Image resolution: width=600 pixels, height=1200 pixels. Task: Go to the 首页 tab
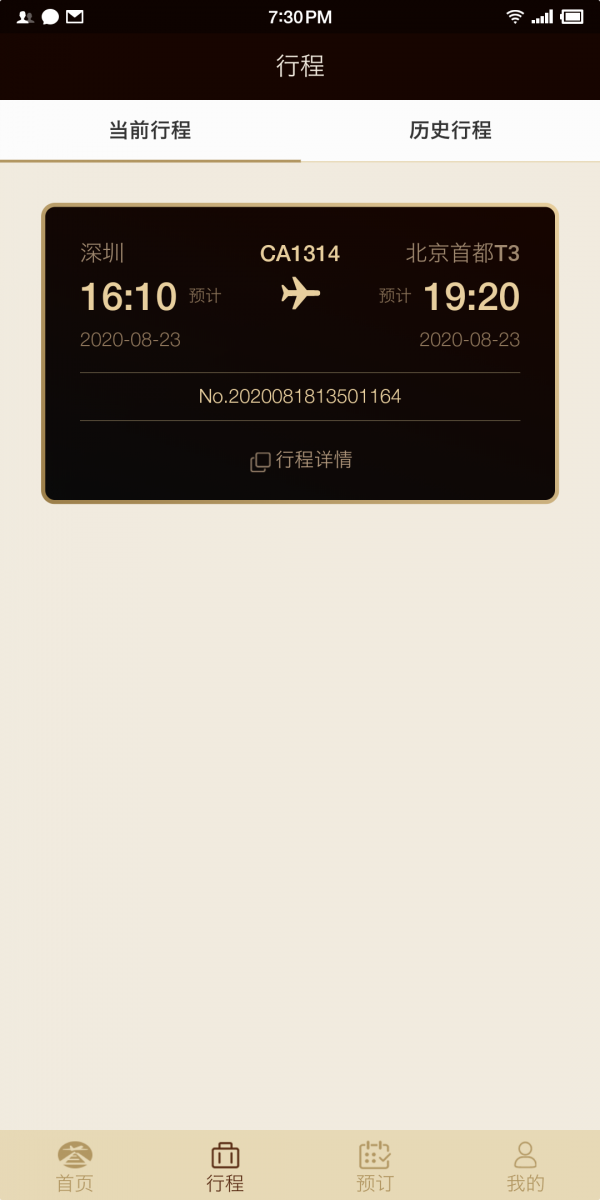75,1166
